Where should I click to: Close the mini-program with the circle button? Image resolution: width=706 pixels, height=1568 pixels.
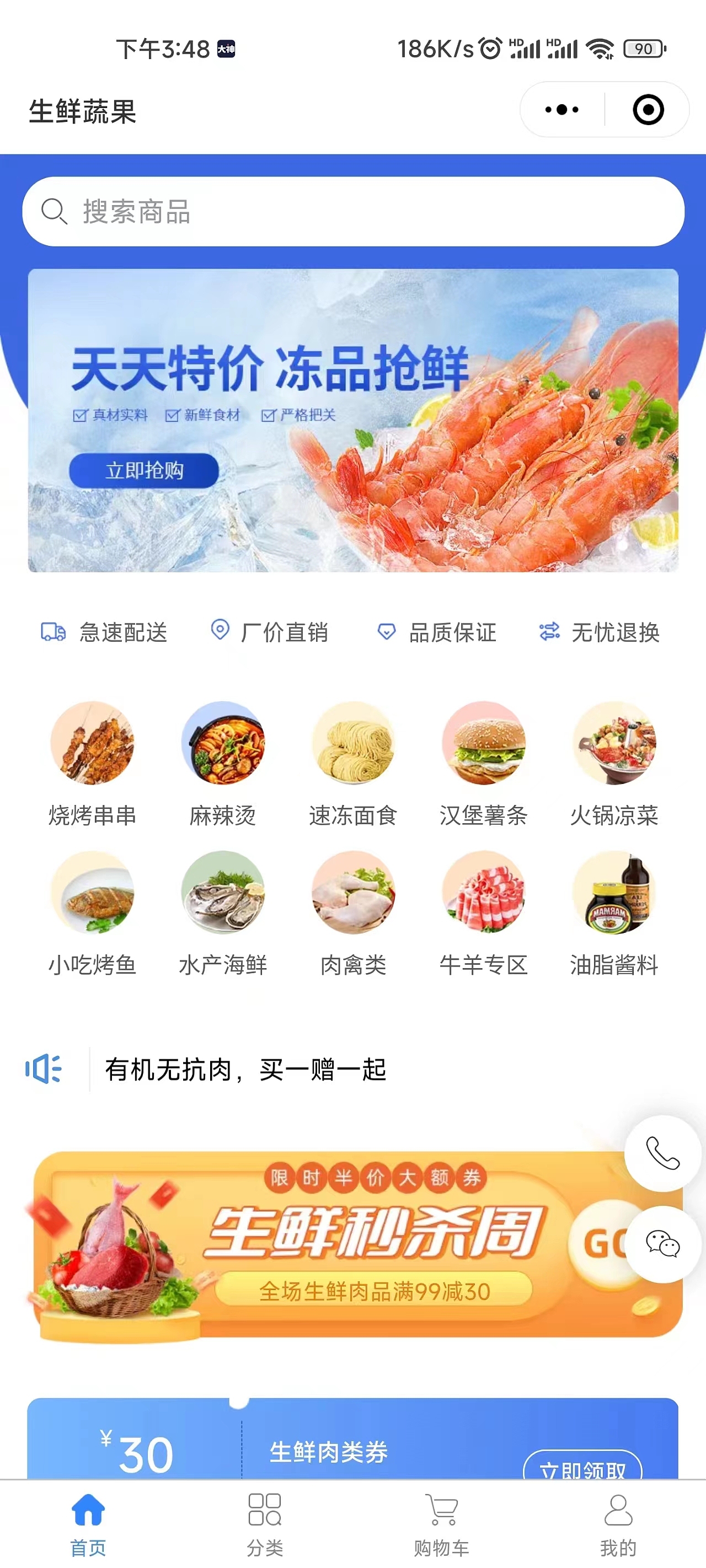click(648, 110)
